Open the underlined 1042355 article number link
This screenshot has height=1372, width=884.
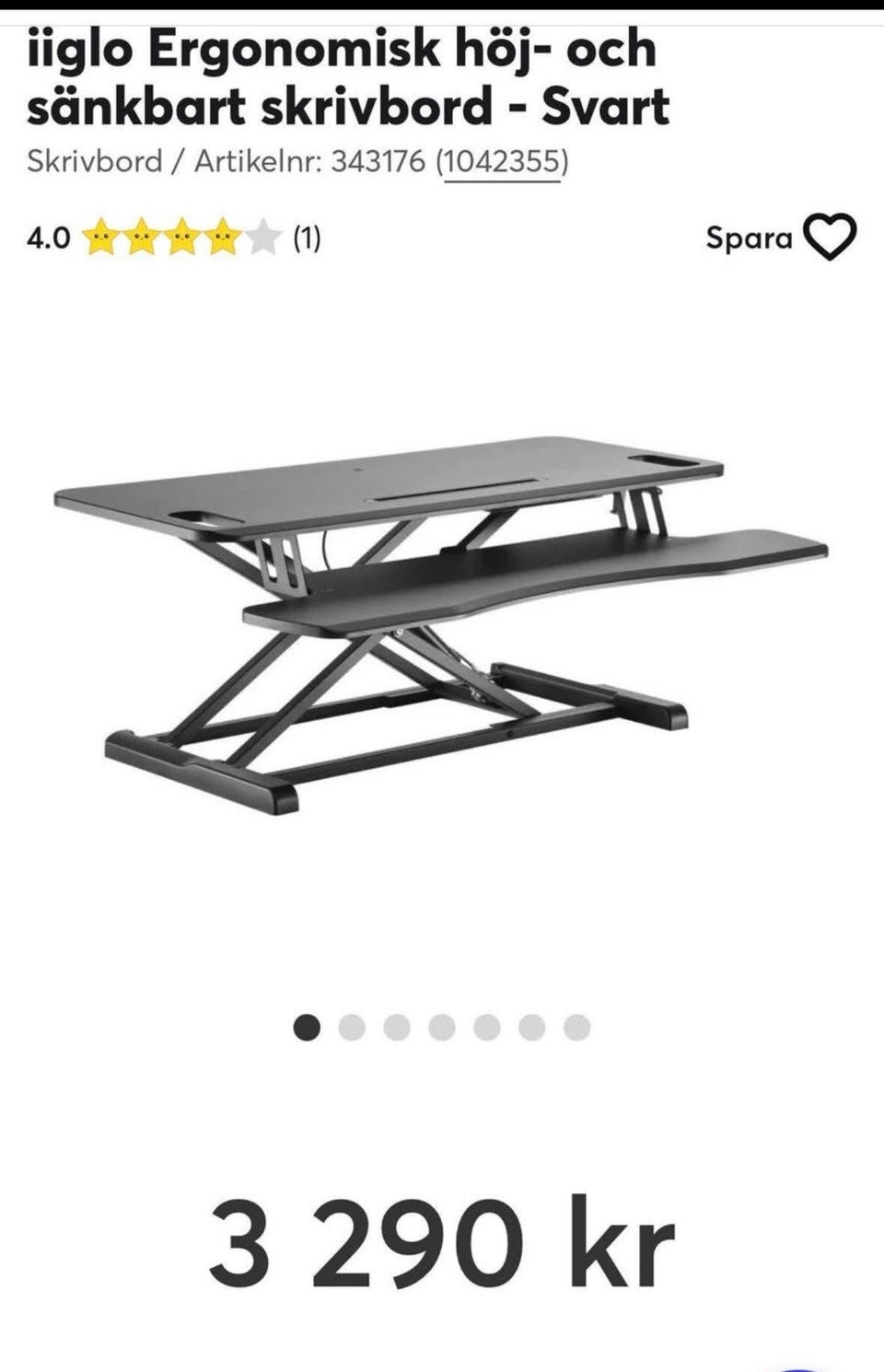(x=502, y=162)
